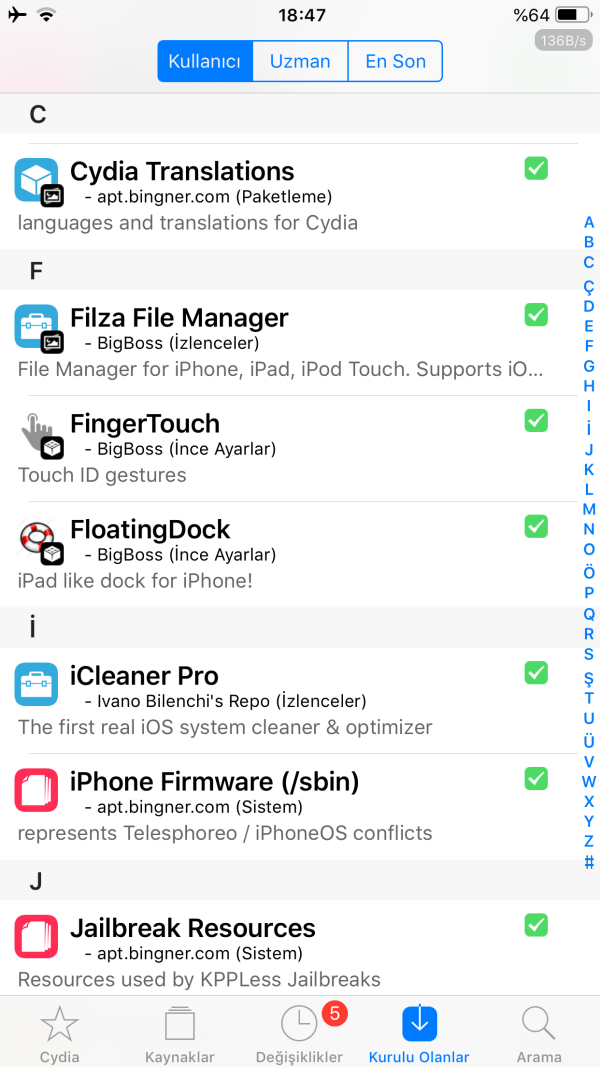Open Cydia Translations package
600x1067 pixels.
point(280,195)
